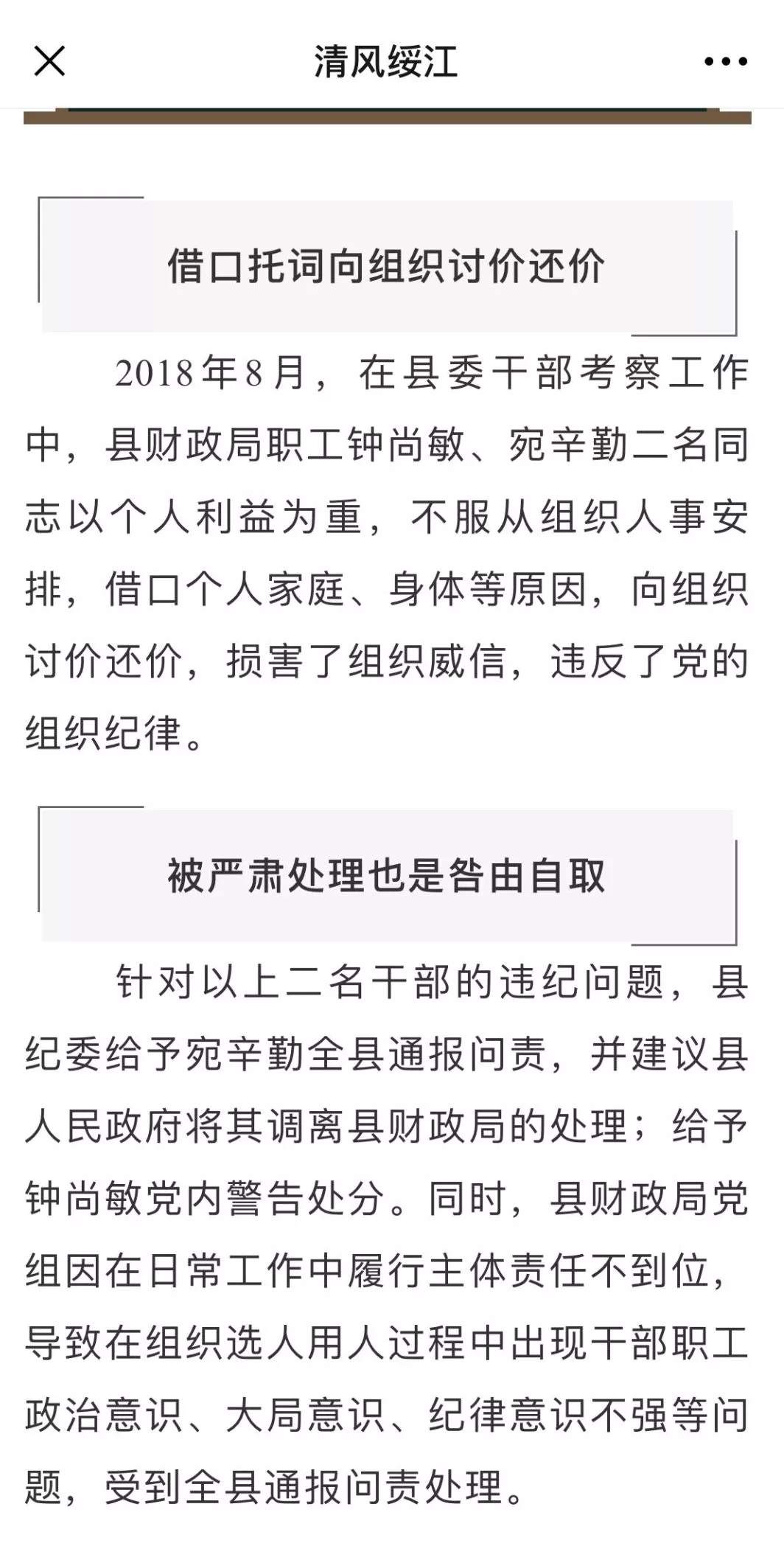The height and width of the screenshot is (1546, 784).
Task: Open the three-dot more options menu
Action: click(x=726, y=62)
